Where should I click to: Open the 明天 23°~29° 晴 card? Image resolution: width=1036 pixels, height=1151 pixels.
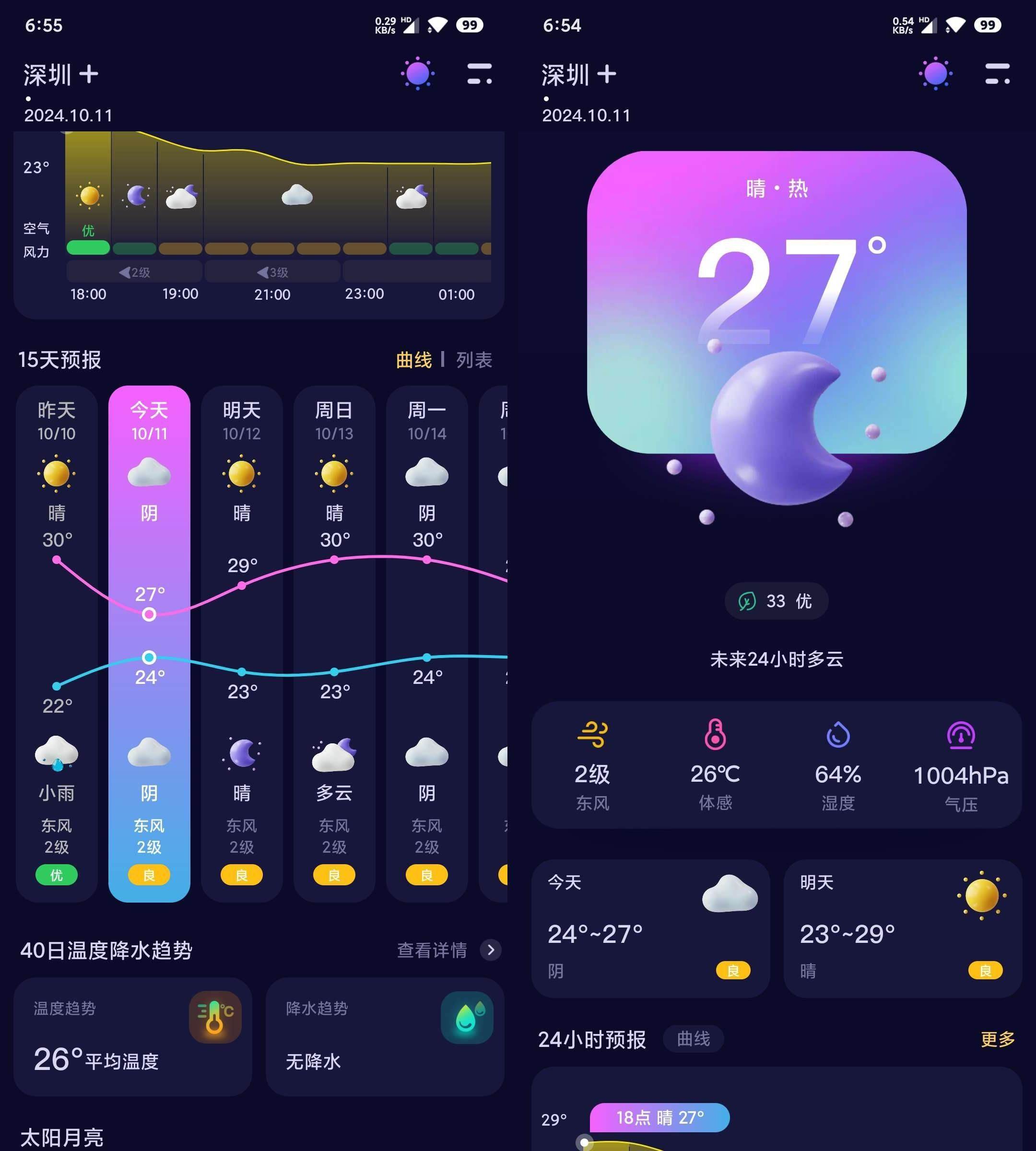coord(902,928)
